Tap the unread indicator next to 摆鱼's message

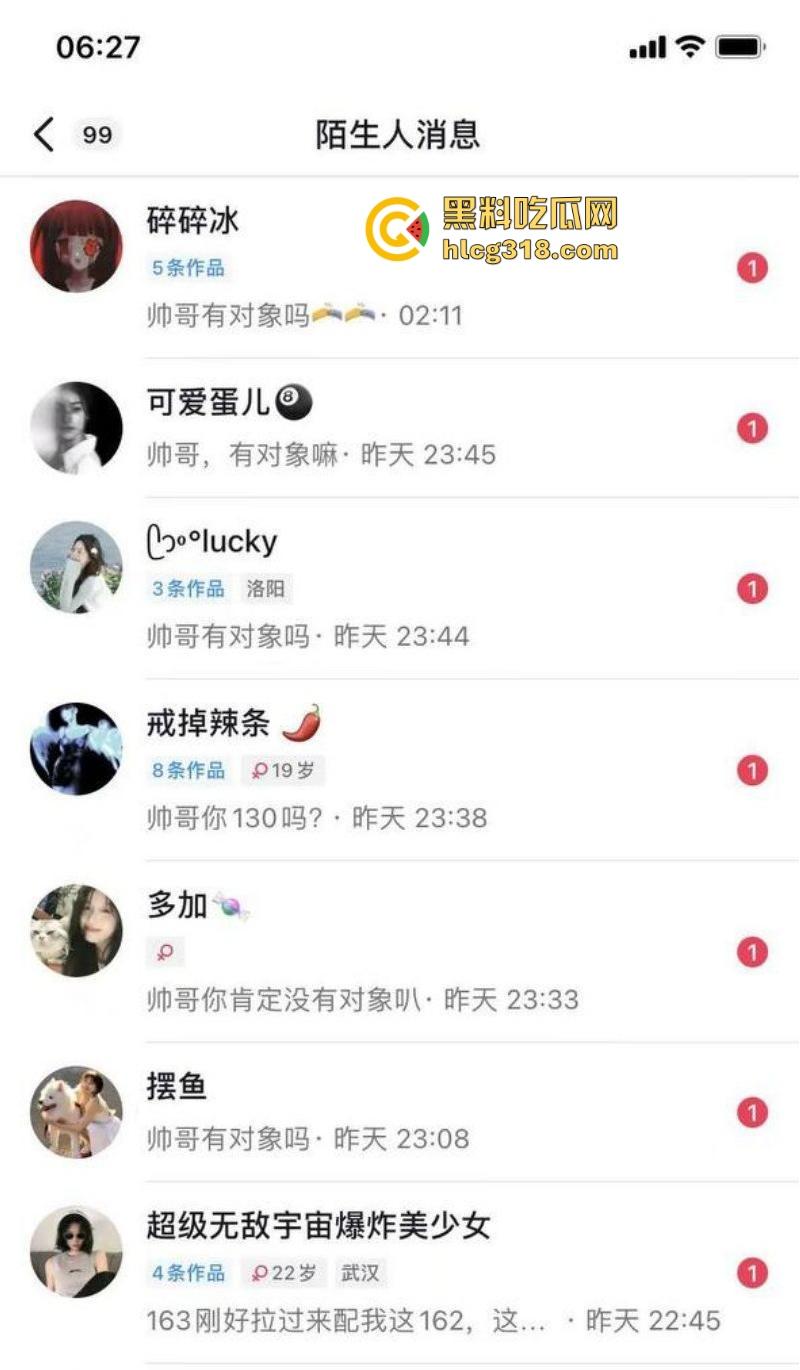pos(752,1112)
